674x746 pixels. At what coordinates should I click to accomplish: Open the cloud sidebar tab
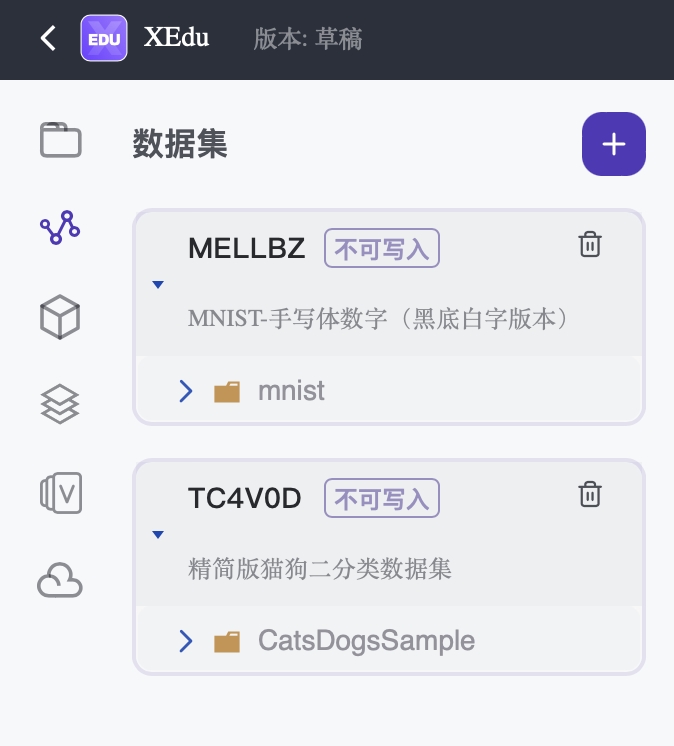click(60, 580)
